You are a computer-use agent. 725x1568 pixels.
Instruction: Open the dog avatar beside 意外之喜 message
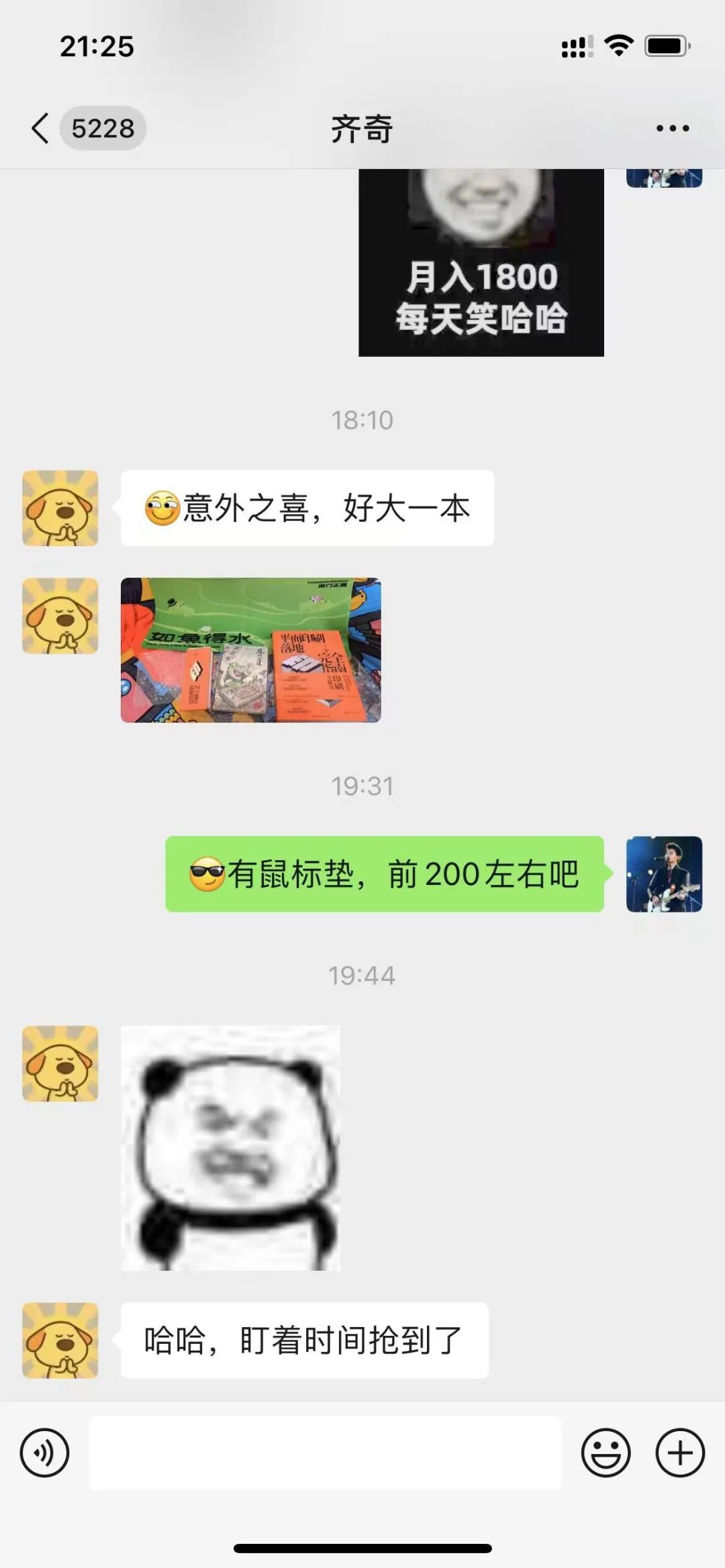[x=60, y=508]
